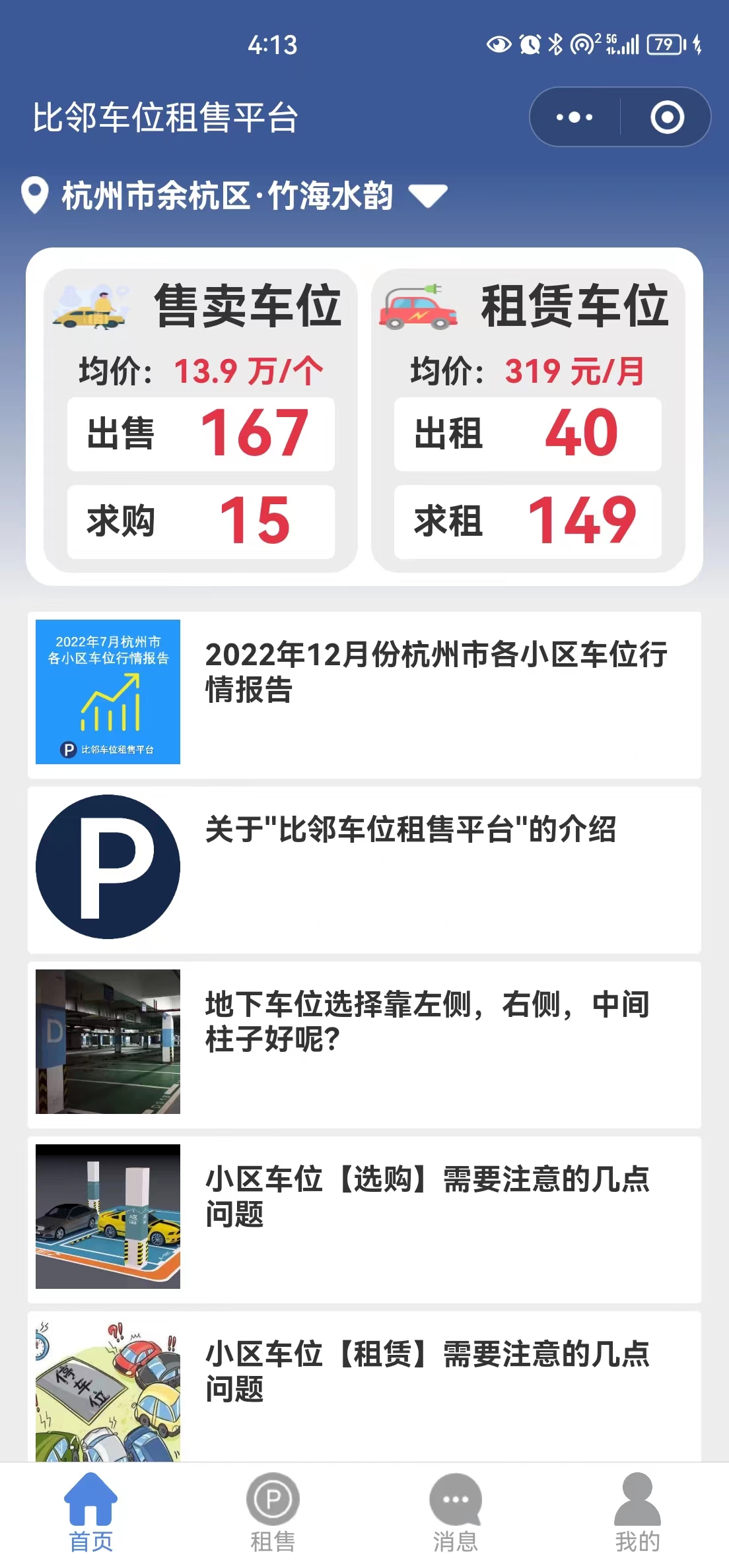View 出租 40 parking spaces for rent
Screen dimensions: 729x1568
click(x=528, y=434)
